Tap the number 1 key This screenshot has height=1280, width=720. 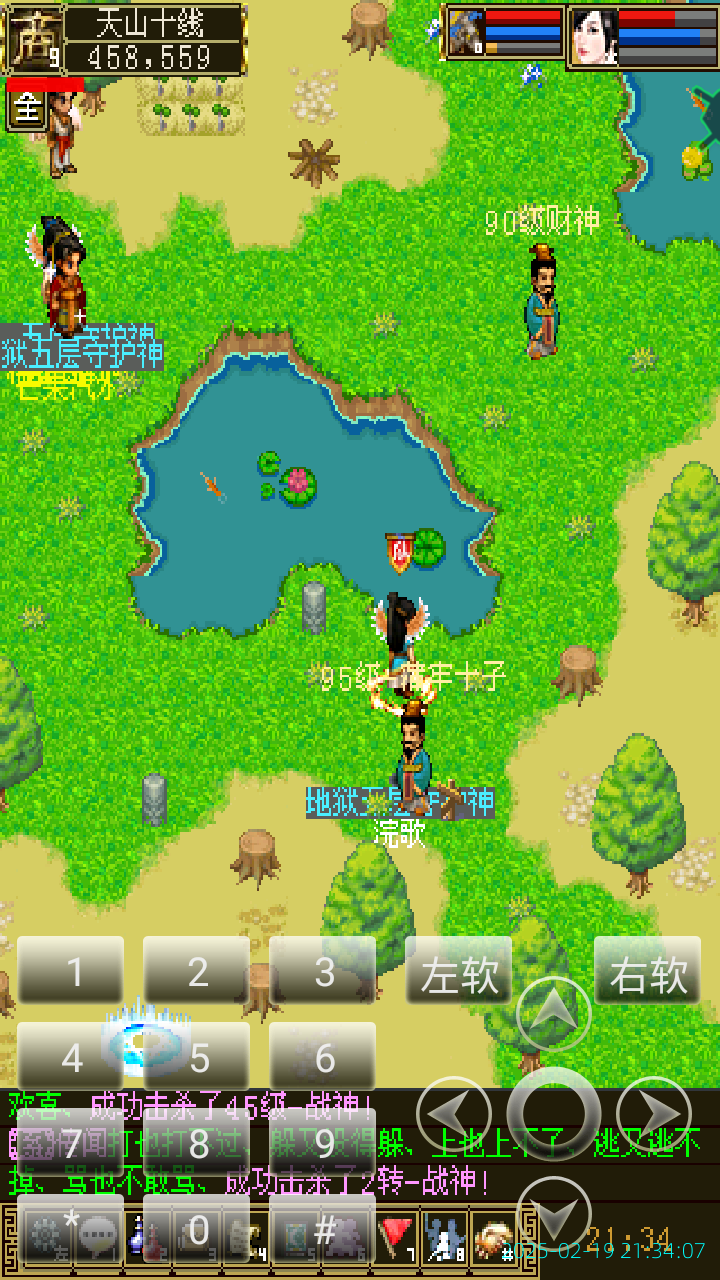[71, 970]
